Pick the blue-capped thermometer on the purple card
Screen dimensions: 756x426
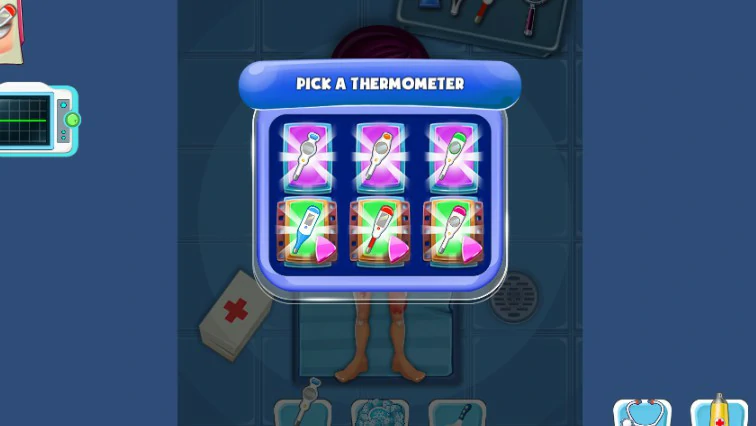click(307, 157)
